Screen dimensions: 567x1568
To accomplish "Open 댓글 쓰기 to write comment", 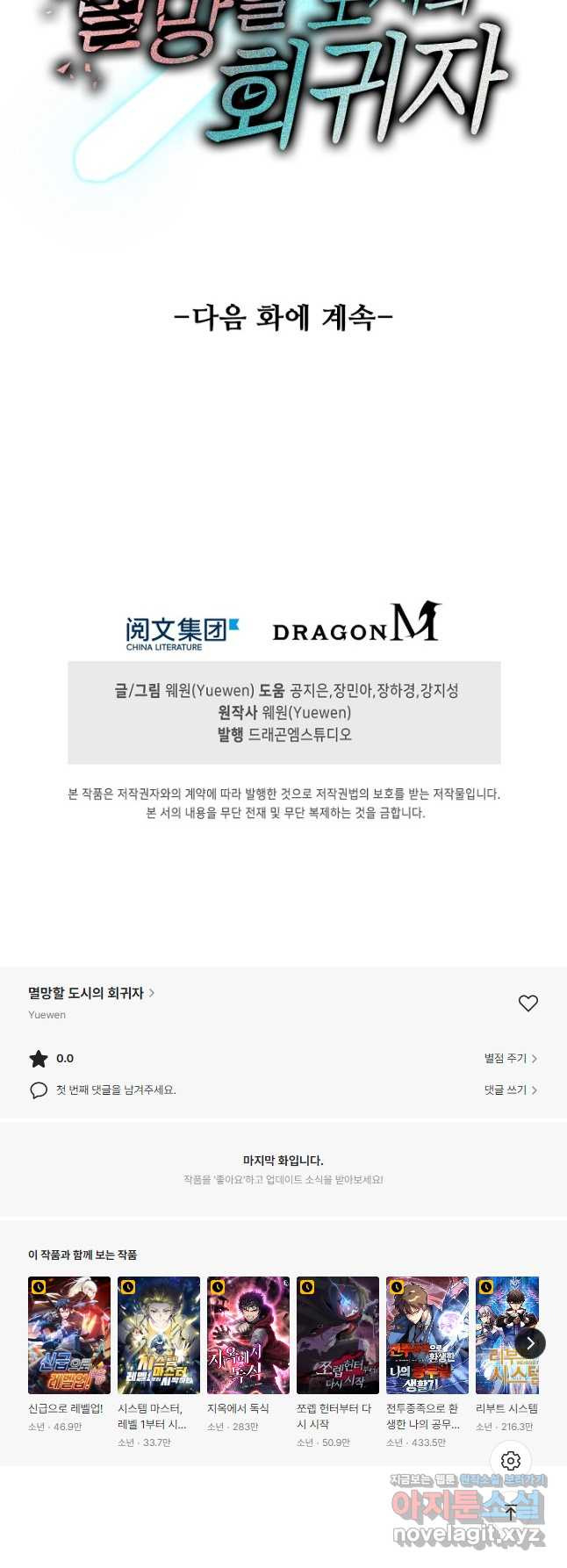I will [510, 1090].
